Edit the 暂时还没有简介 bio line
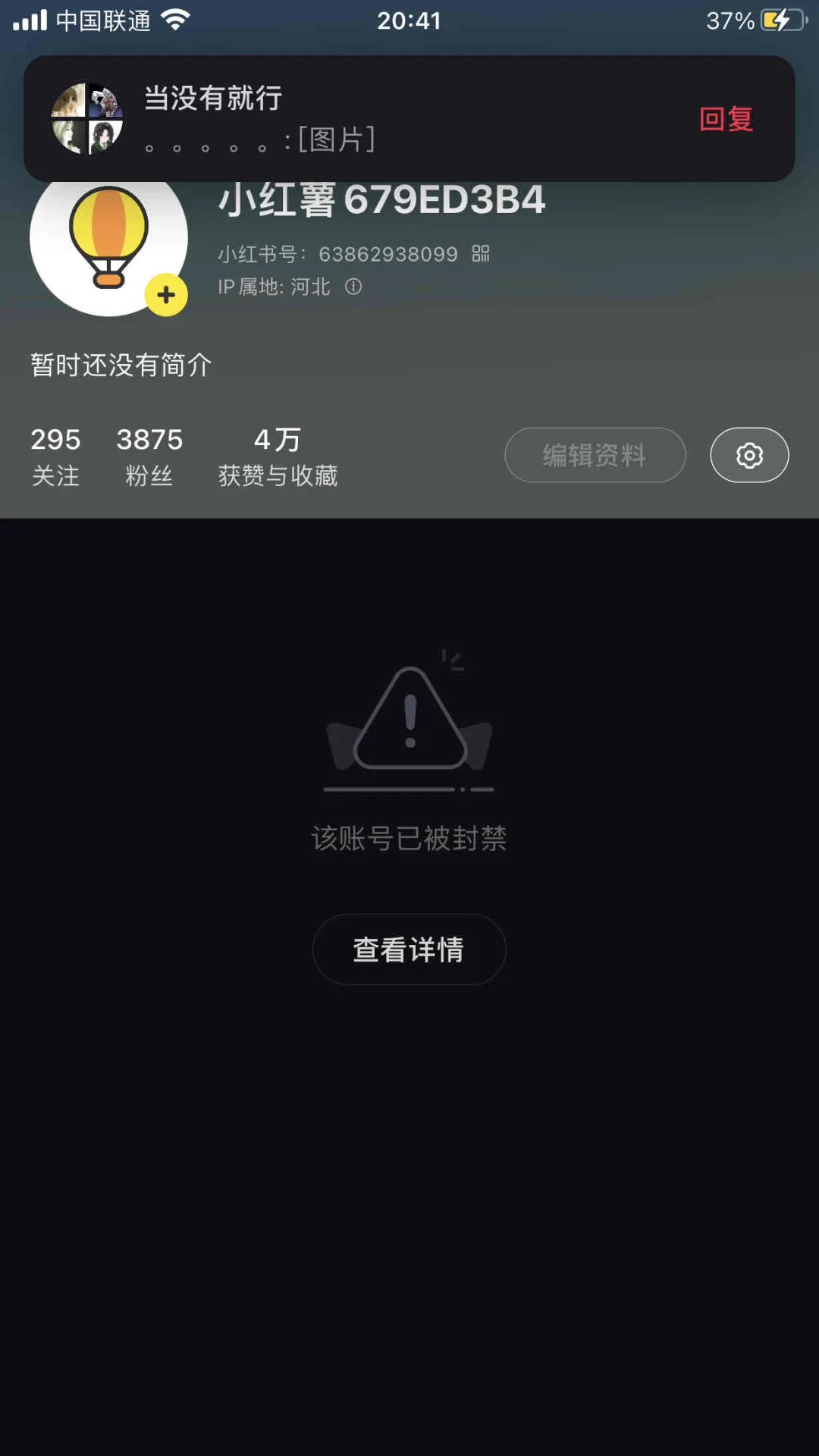819x1456 pixels. click(x=121, y=365)
